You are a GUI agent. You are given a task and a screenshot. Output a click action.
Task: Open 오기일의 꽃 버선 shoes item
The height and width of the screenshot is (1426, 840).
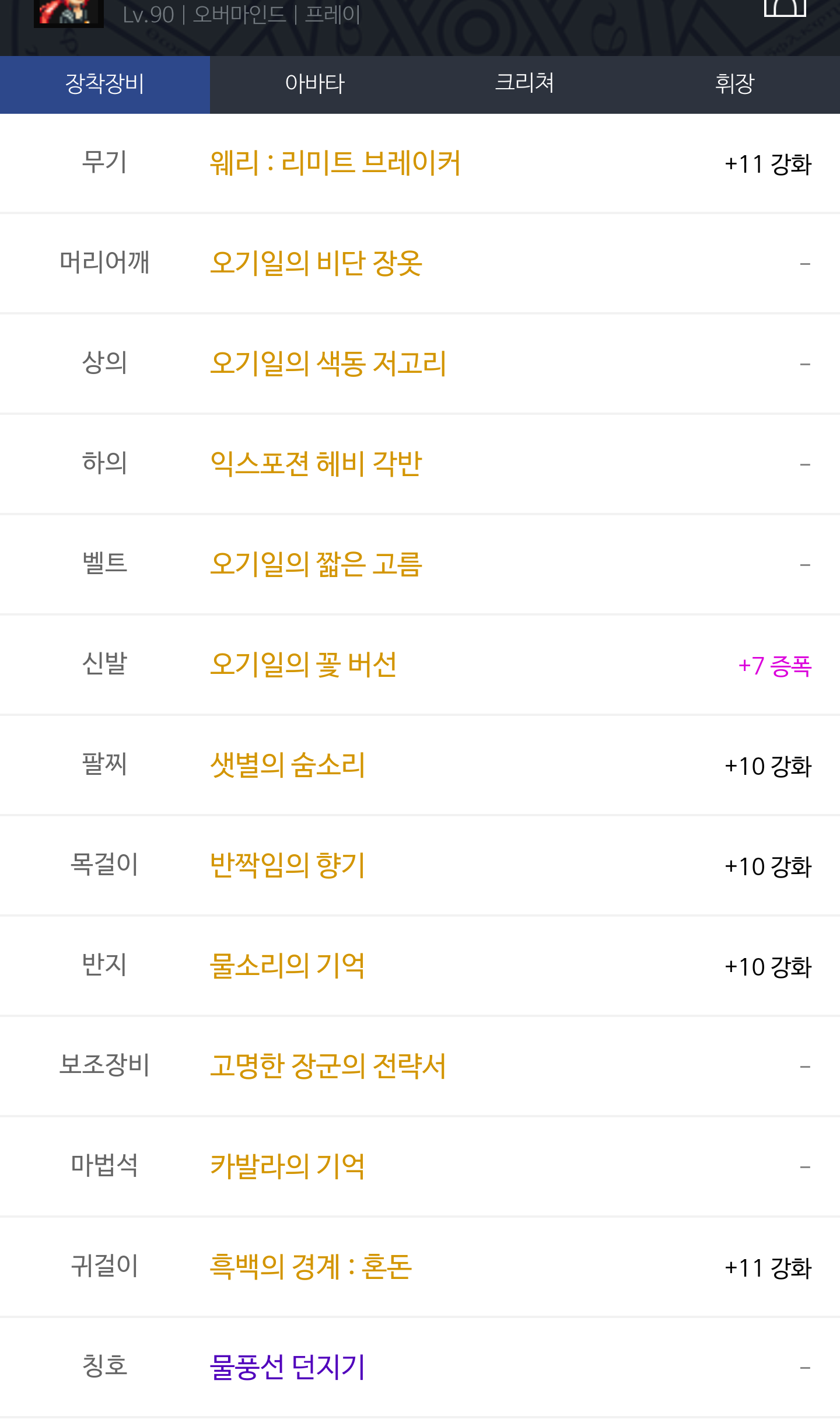(303, 665)
